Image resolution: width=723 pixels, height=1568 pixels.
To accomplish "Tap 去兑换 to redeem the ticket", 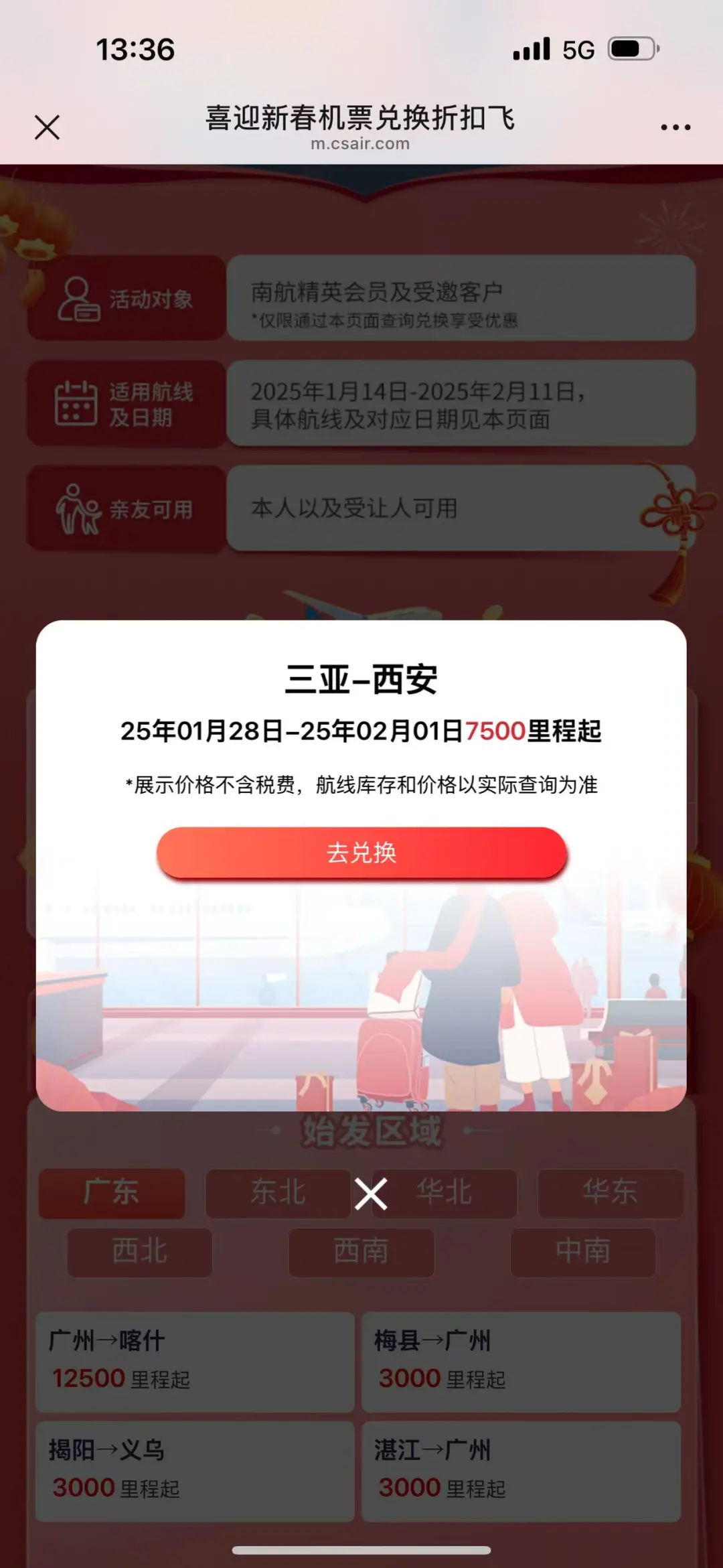I will 361,853.
